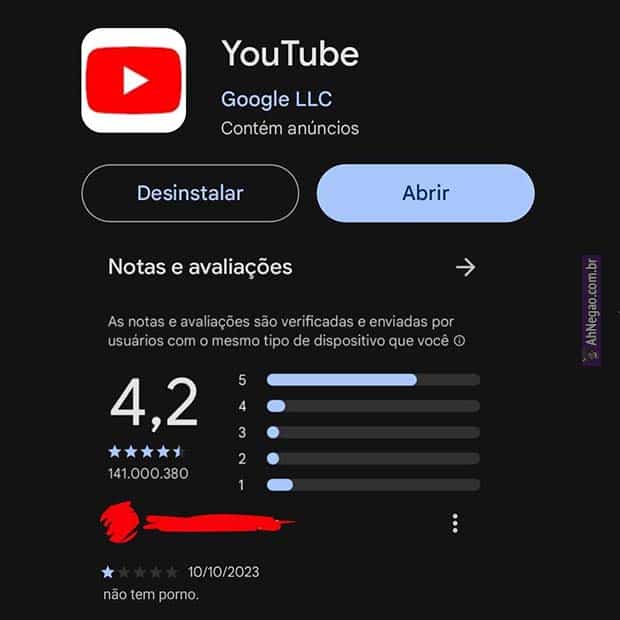Screen dimensions: 620x620
Task: Open the Google LLC developer page
Action: pyautogui.click(x=276, y=99)
